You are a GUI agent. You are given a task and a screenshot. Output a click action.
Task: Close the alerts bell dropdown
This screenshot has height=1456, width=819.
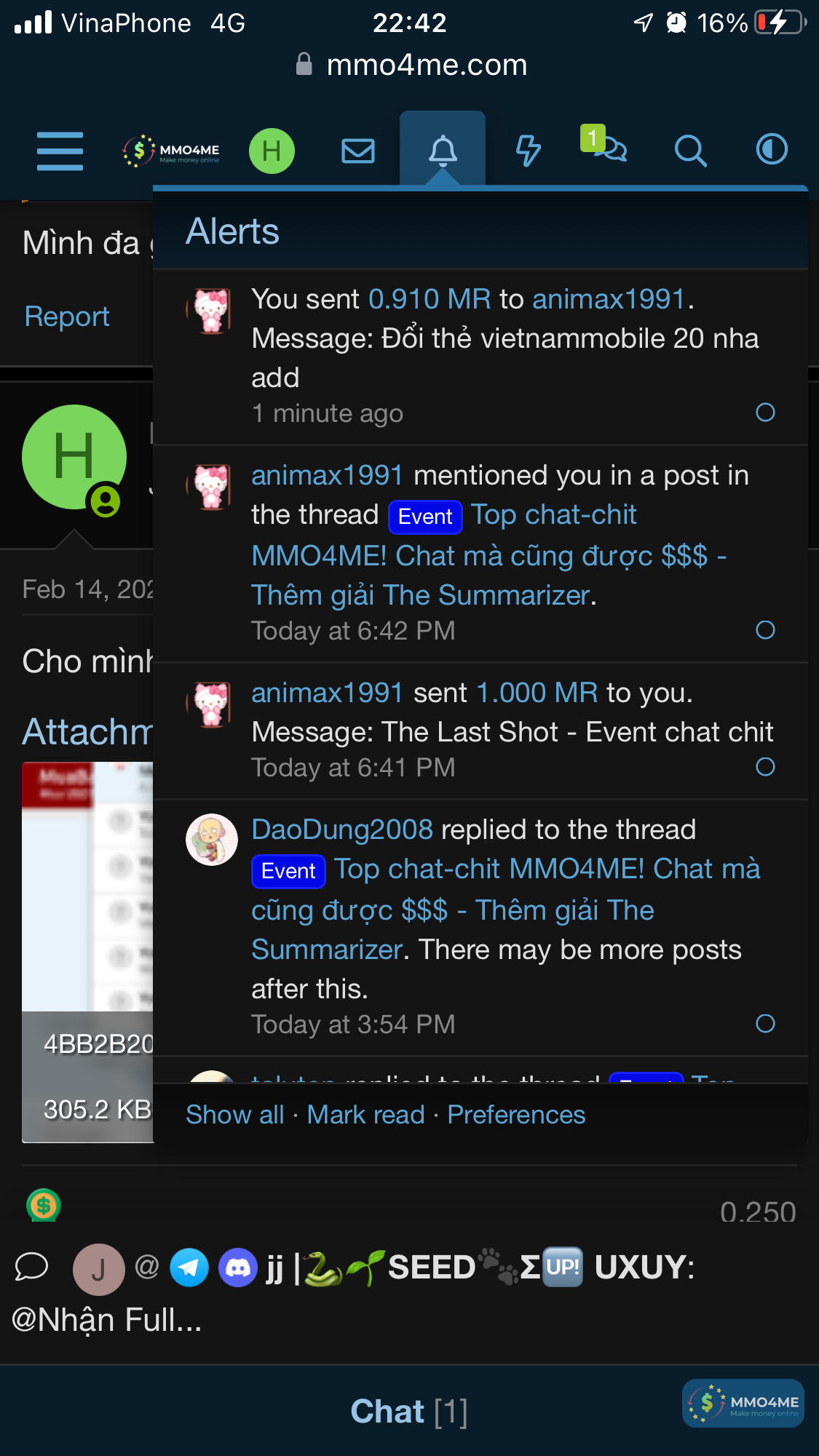pos(443,151)
